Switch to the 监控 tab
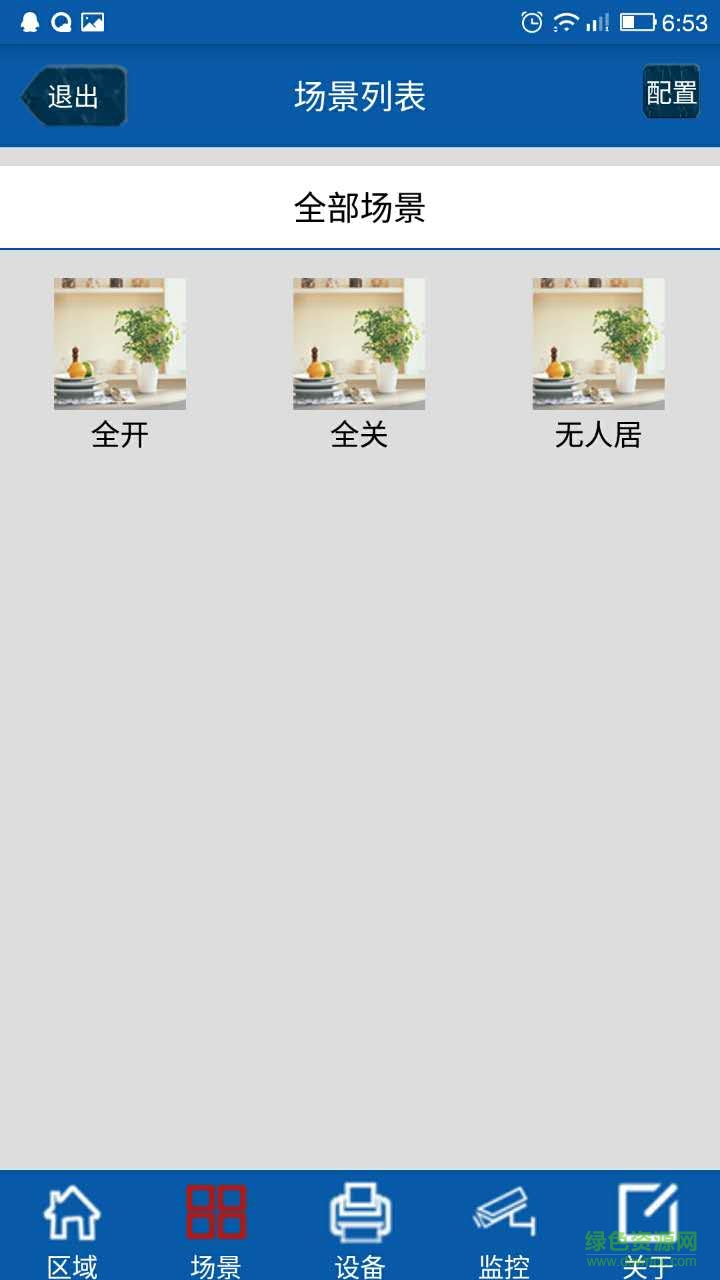The height and width of the screenshot is (1280, 720). (504, 1228)
